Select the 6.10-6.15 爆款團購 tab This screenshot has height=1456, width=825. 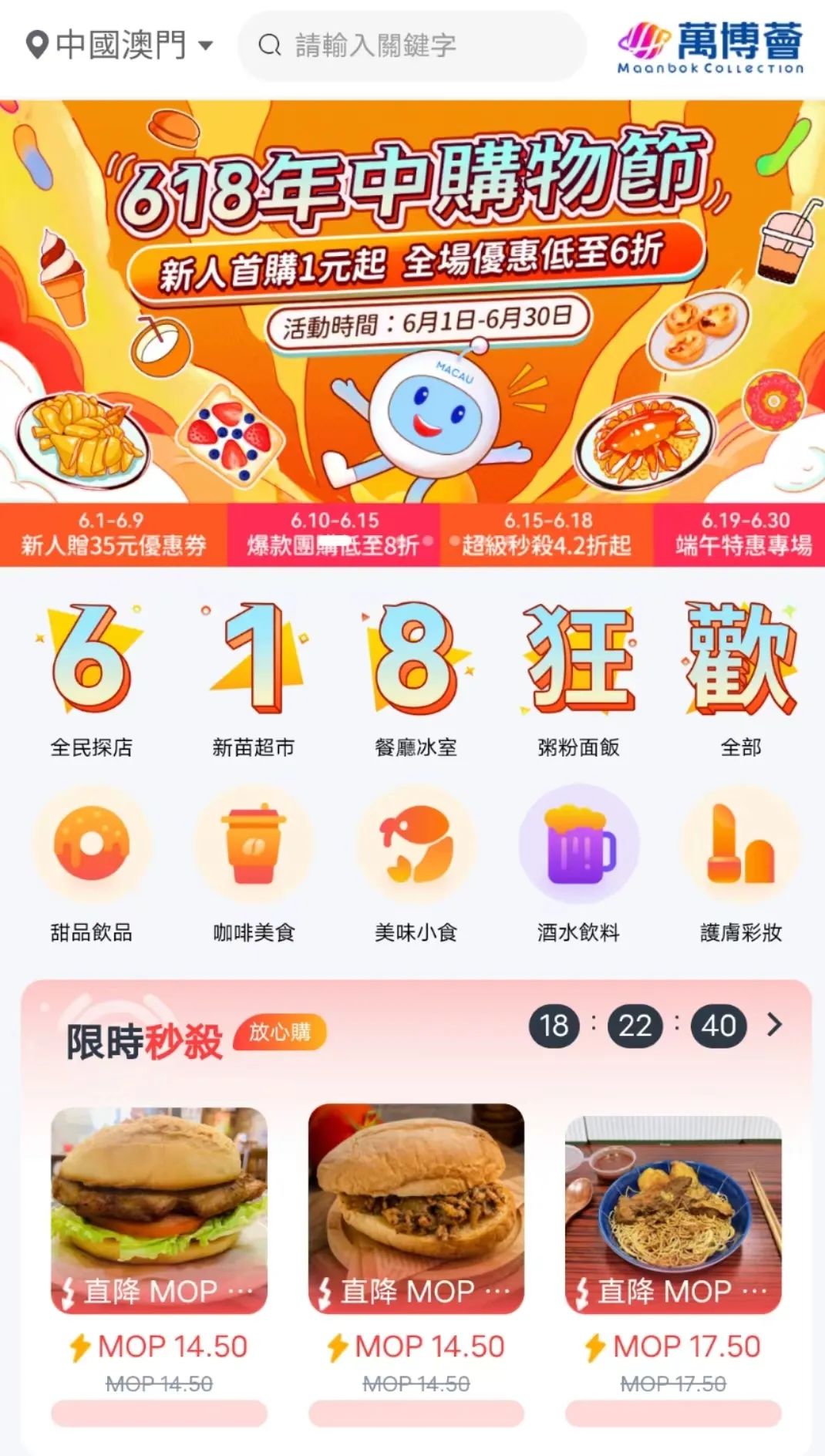pyautogui.click(x=333, y=534)
